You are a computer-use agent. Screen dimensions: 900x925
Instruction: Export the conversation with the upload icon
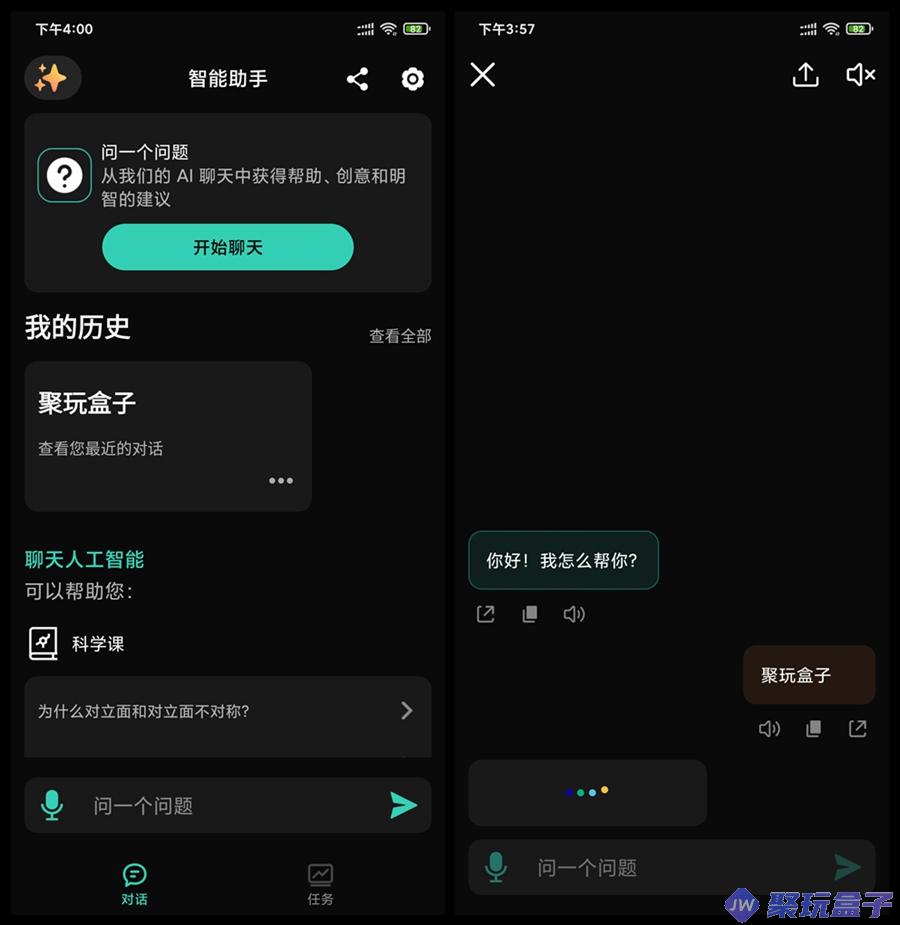click(x=806, y=75)
